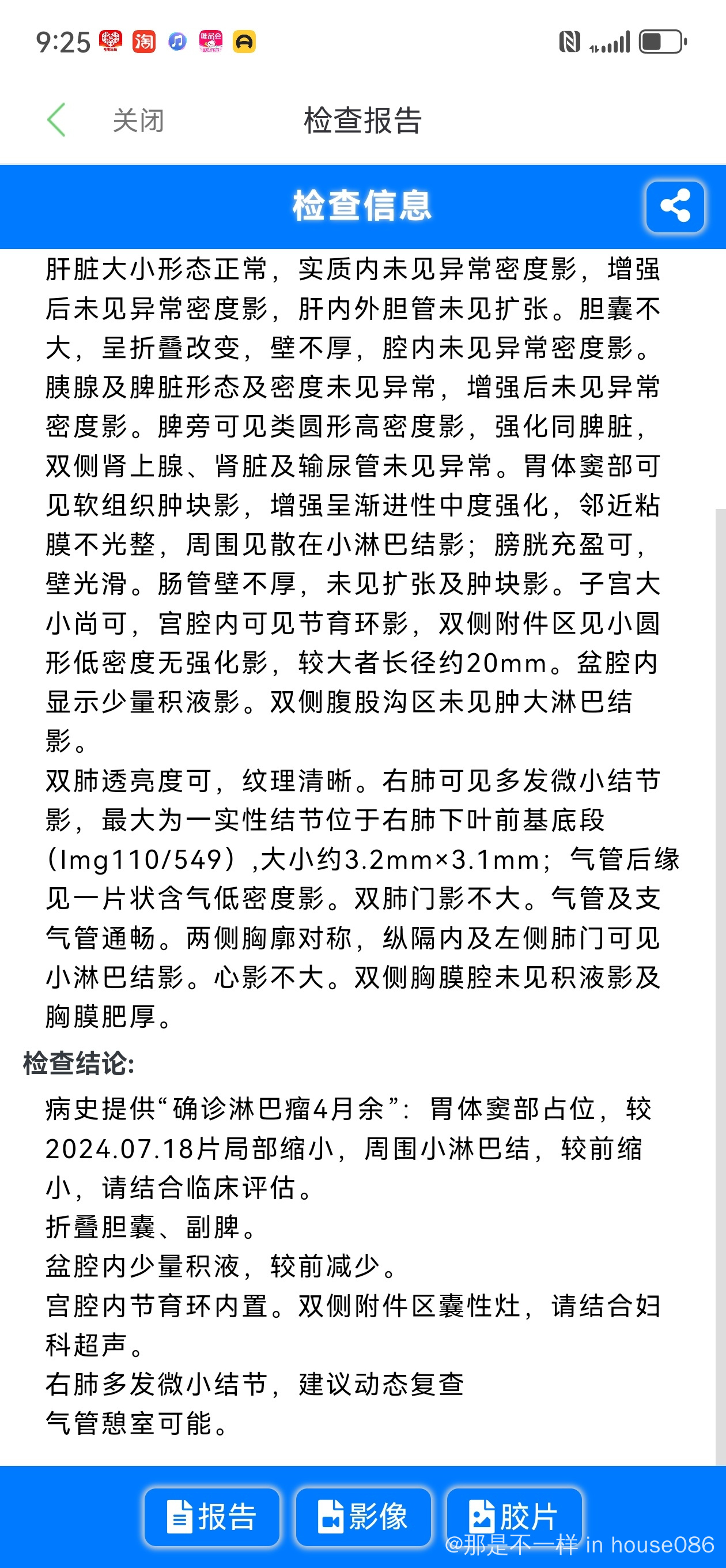Tap 关闭 to close the report
The height and width of the screenshot is (1568, 726).
[139, 120]
